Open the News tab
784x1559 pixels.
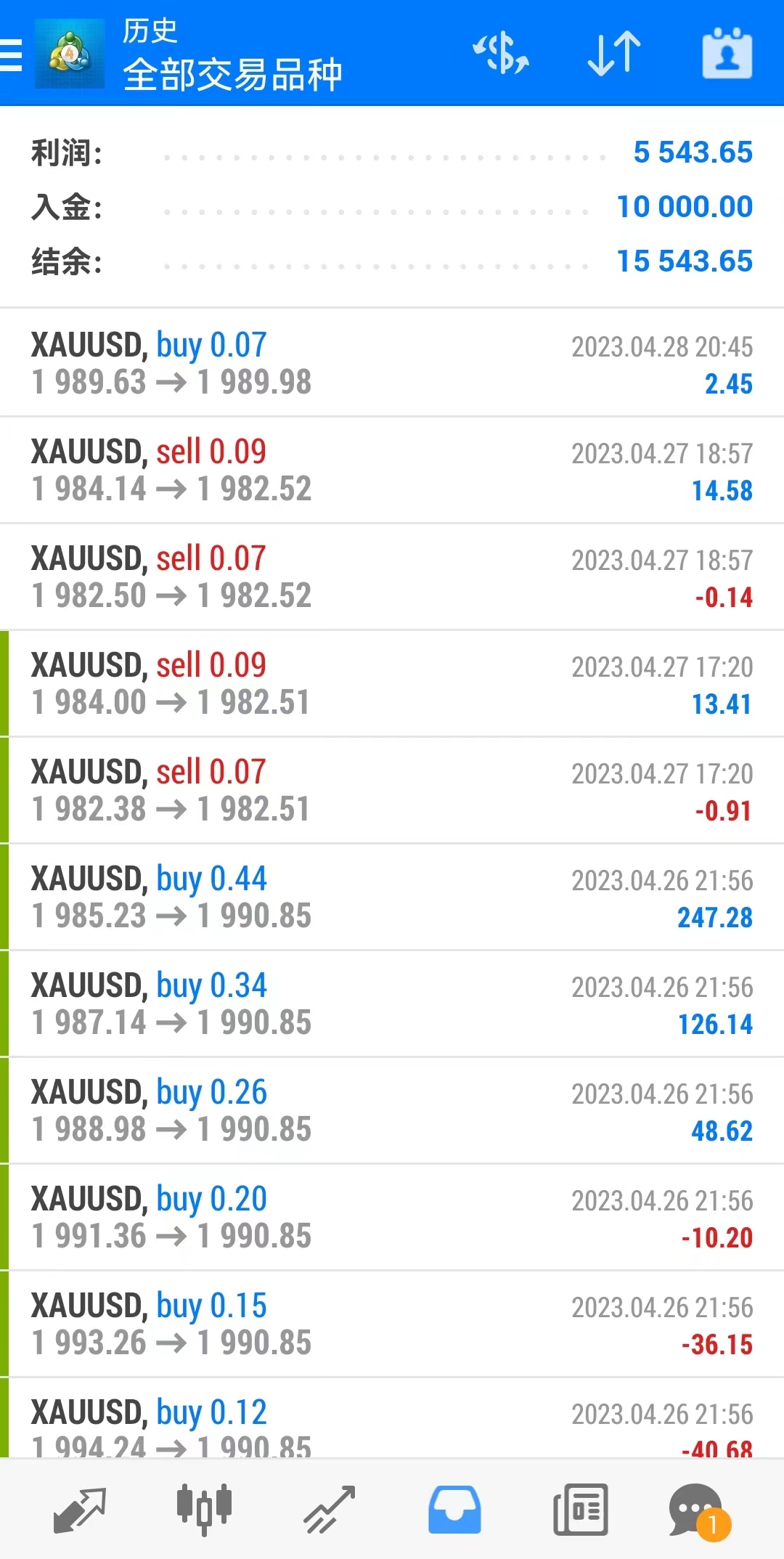[x=580, y=1510]
